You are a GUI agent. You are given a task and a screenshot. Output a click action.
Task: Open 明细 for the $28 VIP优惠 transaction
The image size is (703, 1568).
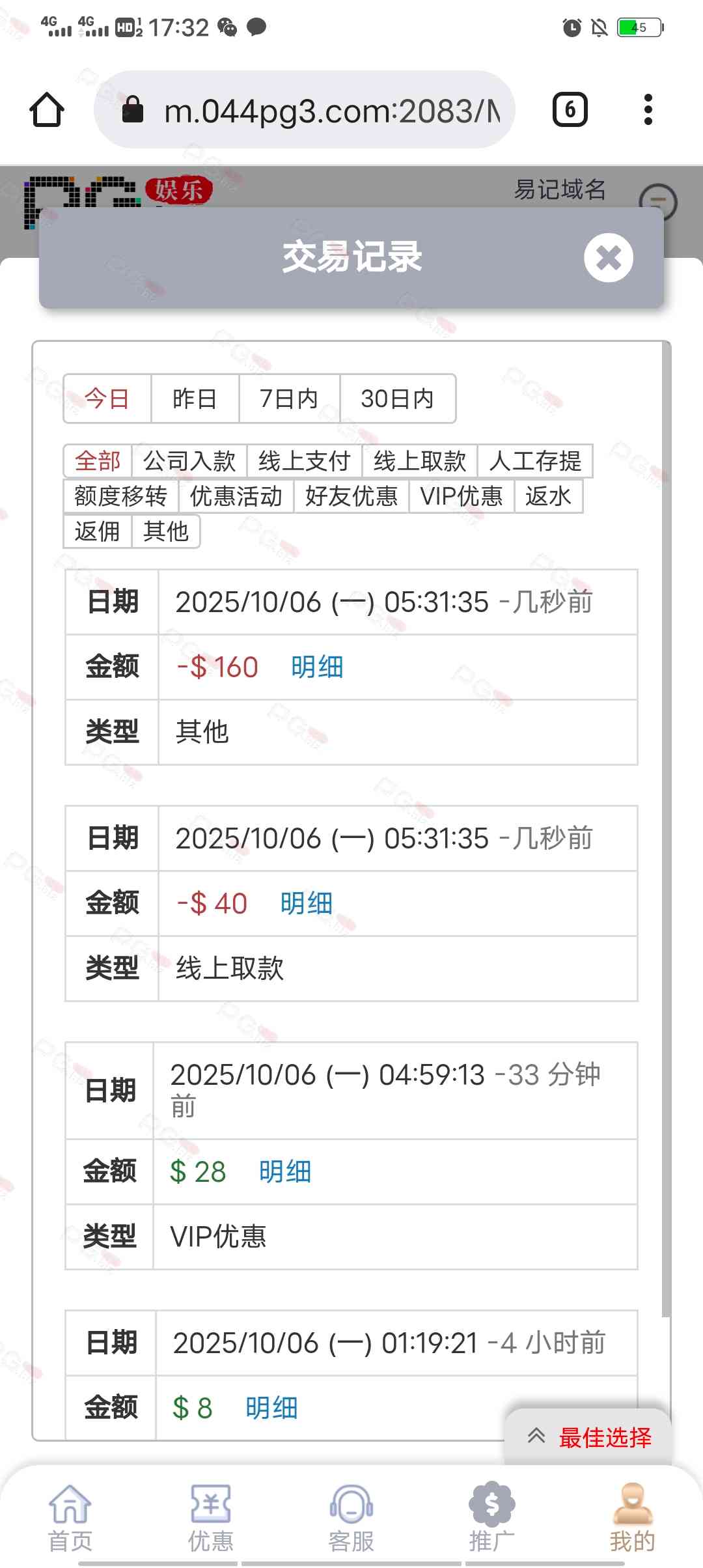(285, 1171)
